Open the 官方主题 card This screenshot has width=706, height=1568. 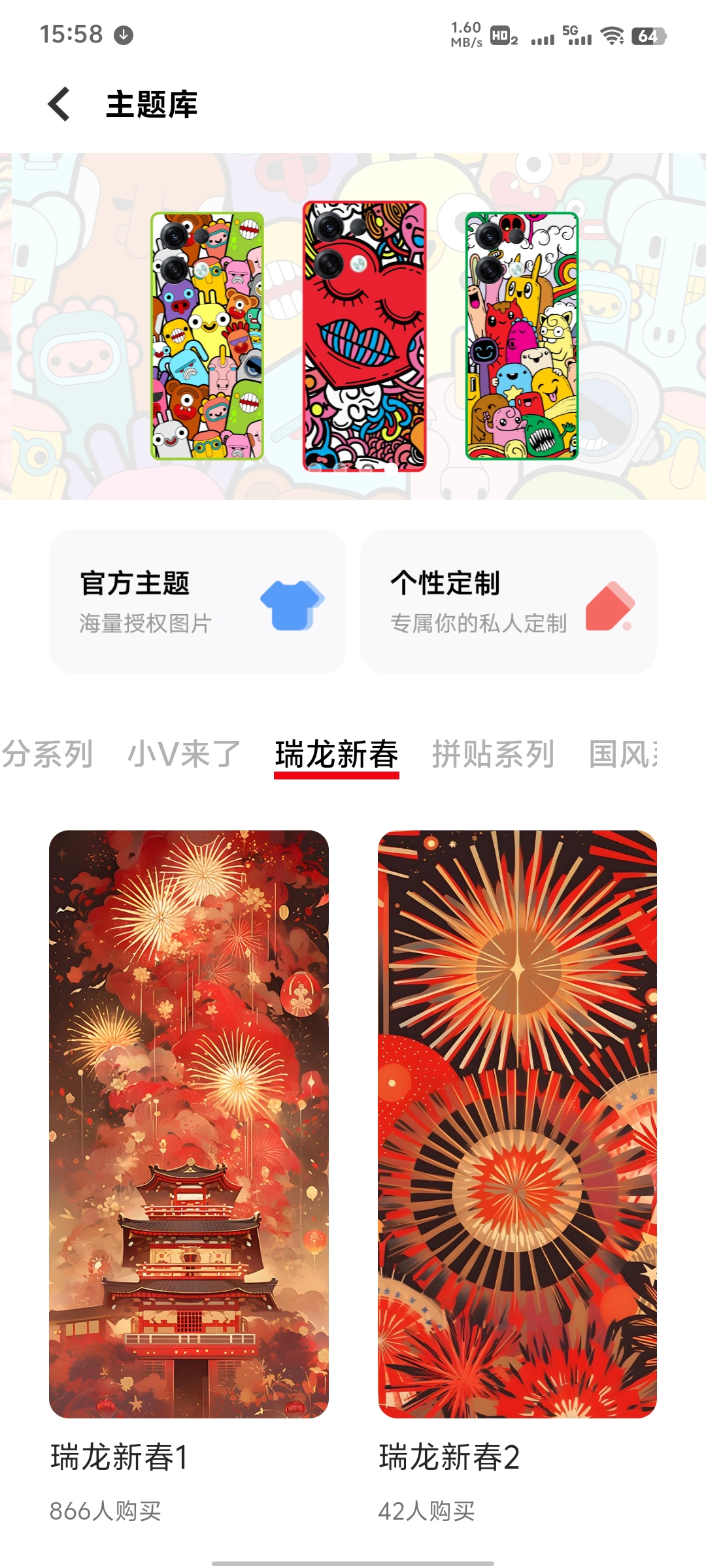[x=197, y=601]
